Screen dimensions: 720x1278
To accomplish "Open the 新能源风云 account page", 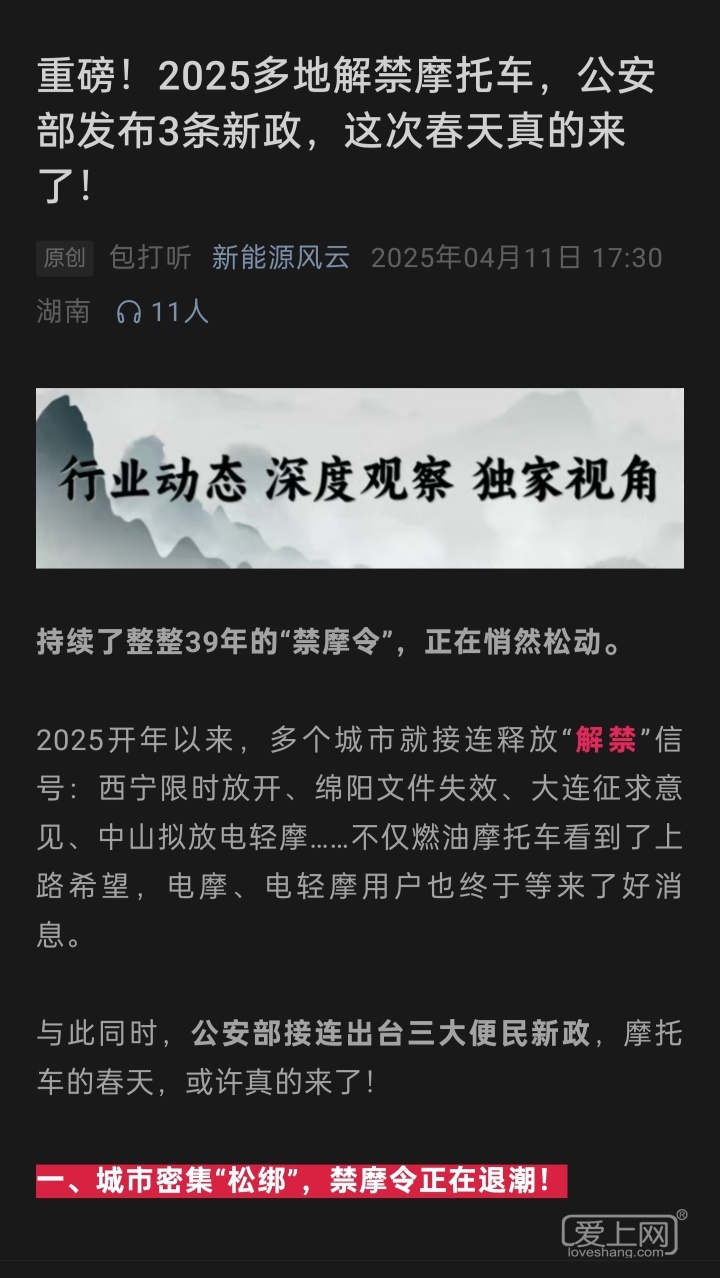I will pos(280,258).
